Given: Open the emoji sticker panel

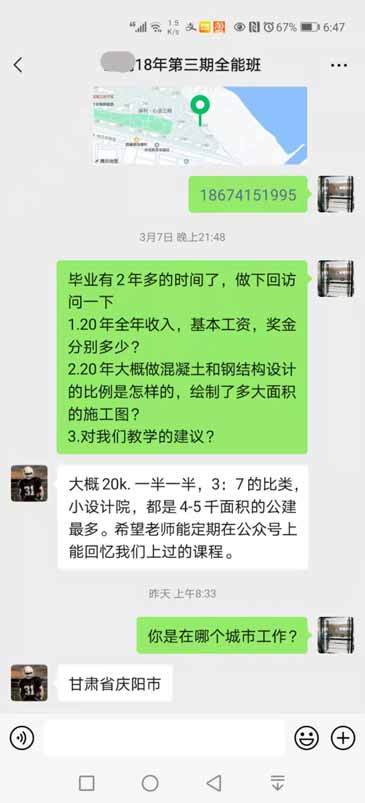Looking at the screenshot, I should (x=306, y=738).
